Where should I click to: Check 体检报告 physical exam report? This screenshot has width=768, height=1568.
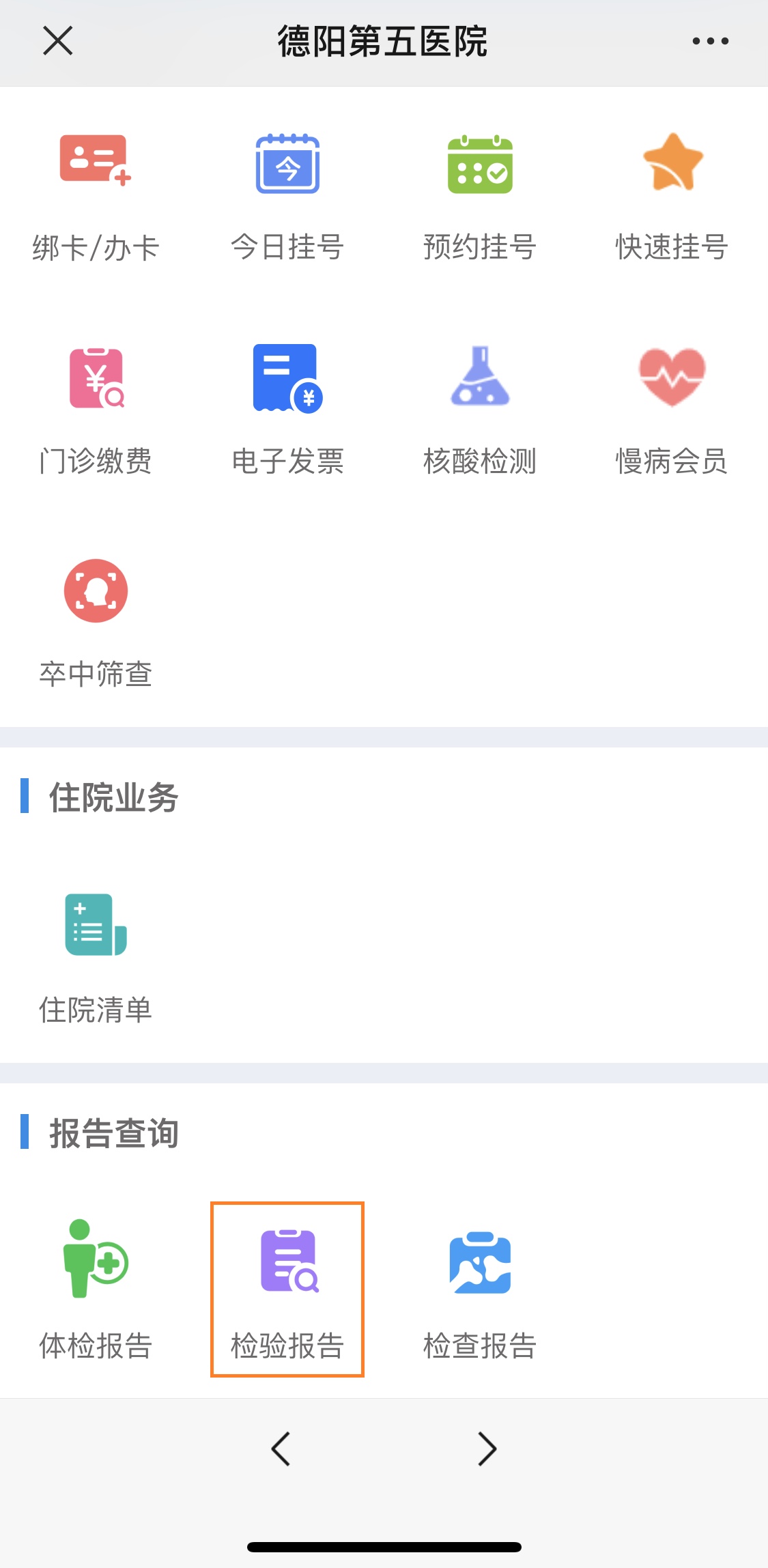coord(96,1290)
